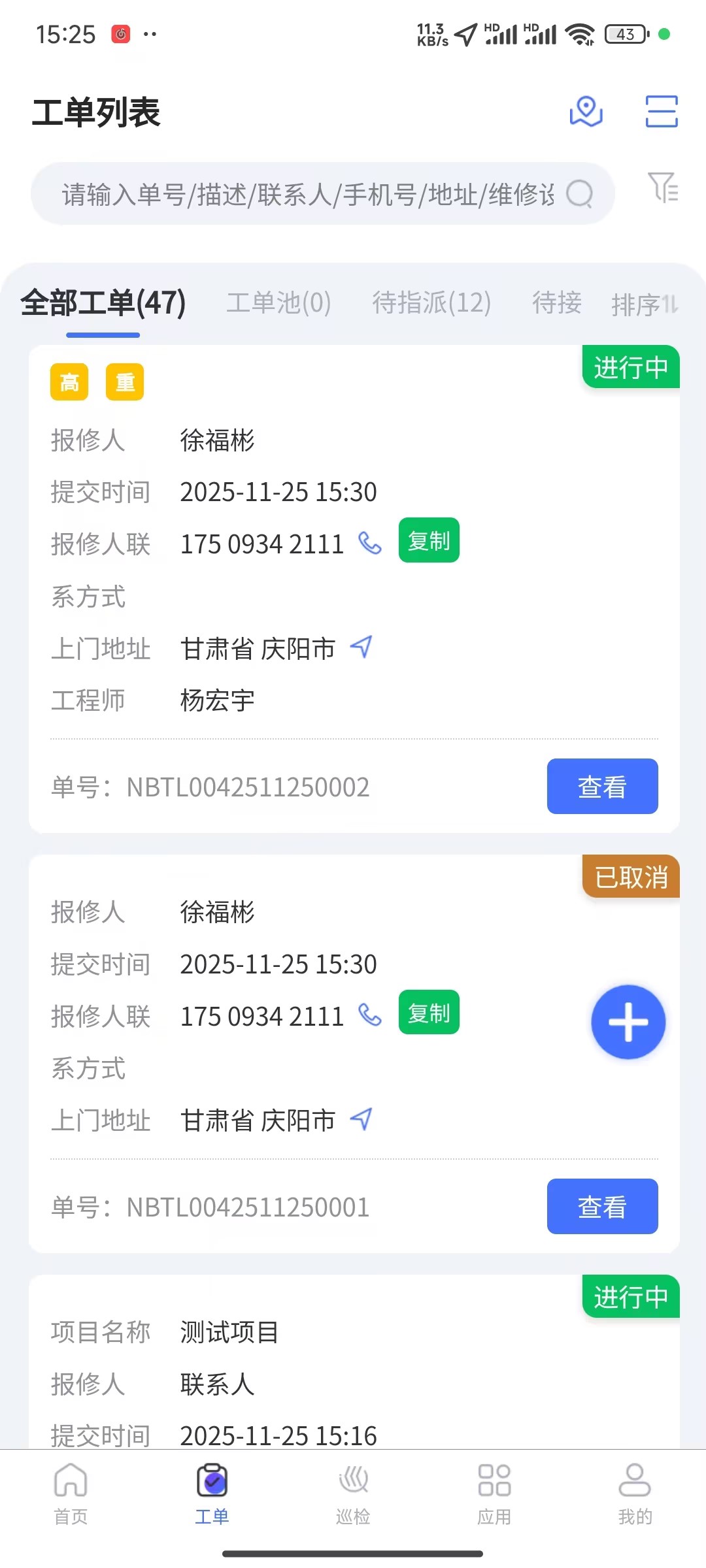Click 查看 on order NBTL0042511250002
The width and height of the screenshot is (706, 1568).
(601, 787)
